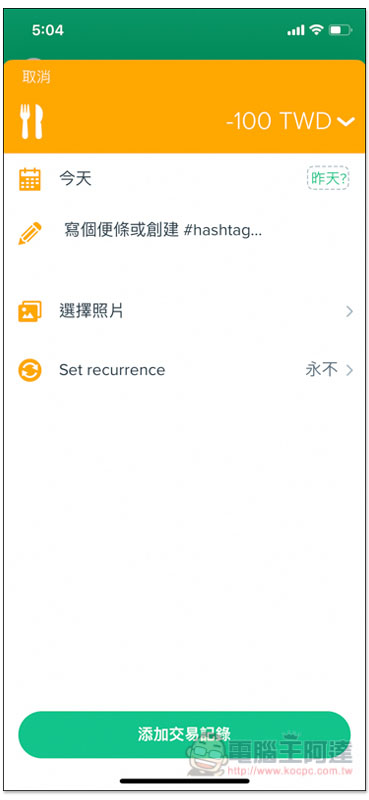Viewport: 369px width, 800px height.
Task: Open the 選擇照片 photo chooser
Action: point(184,311)
